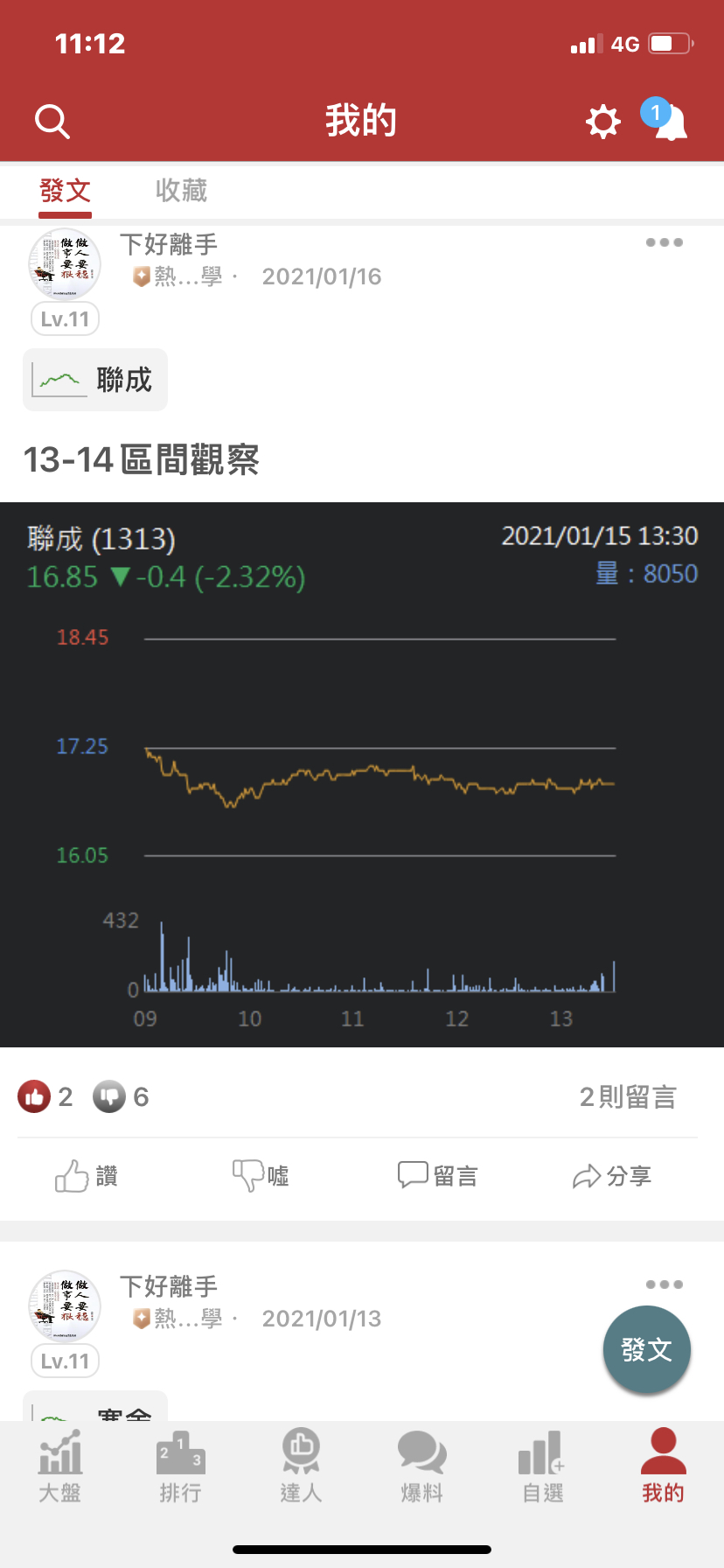Create a post with floating 發文 button
Screen dimensions: 724x1568
tap(646, 1350)
